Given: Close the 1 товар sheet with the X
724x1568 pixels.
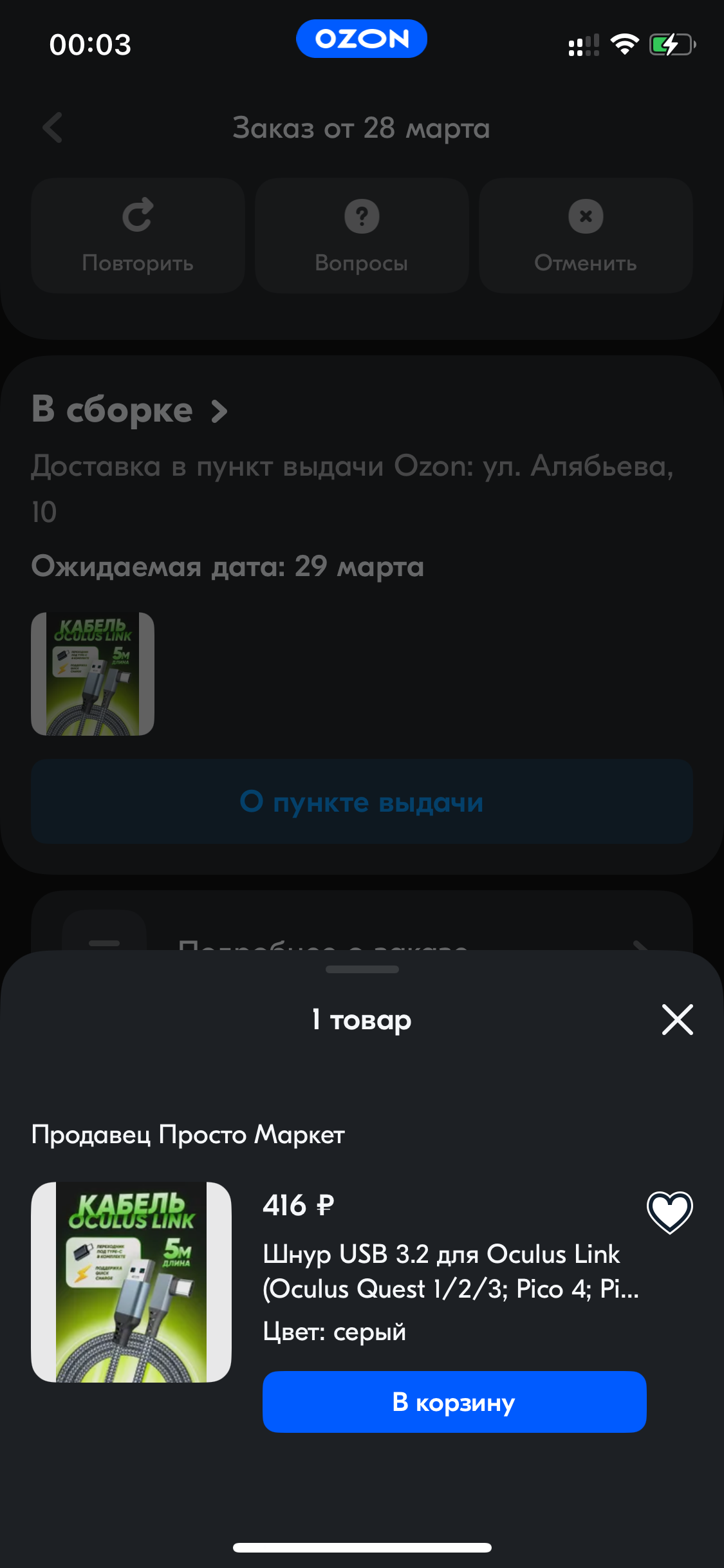Looking at the screenshot, I should click(678, 1020).
